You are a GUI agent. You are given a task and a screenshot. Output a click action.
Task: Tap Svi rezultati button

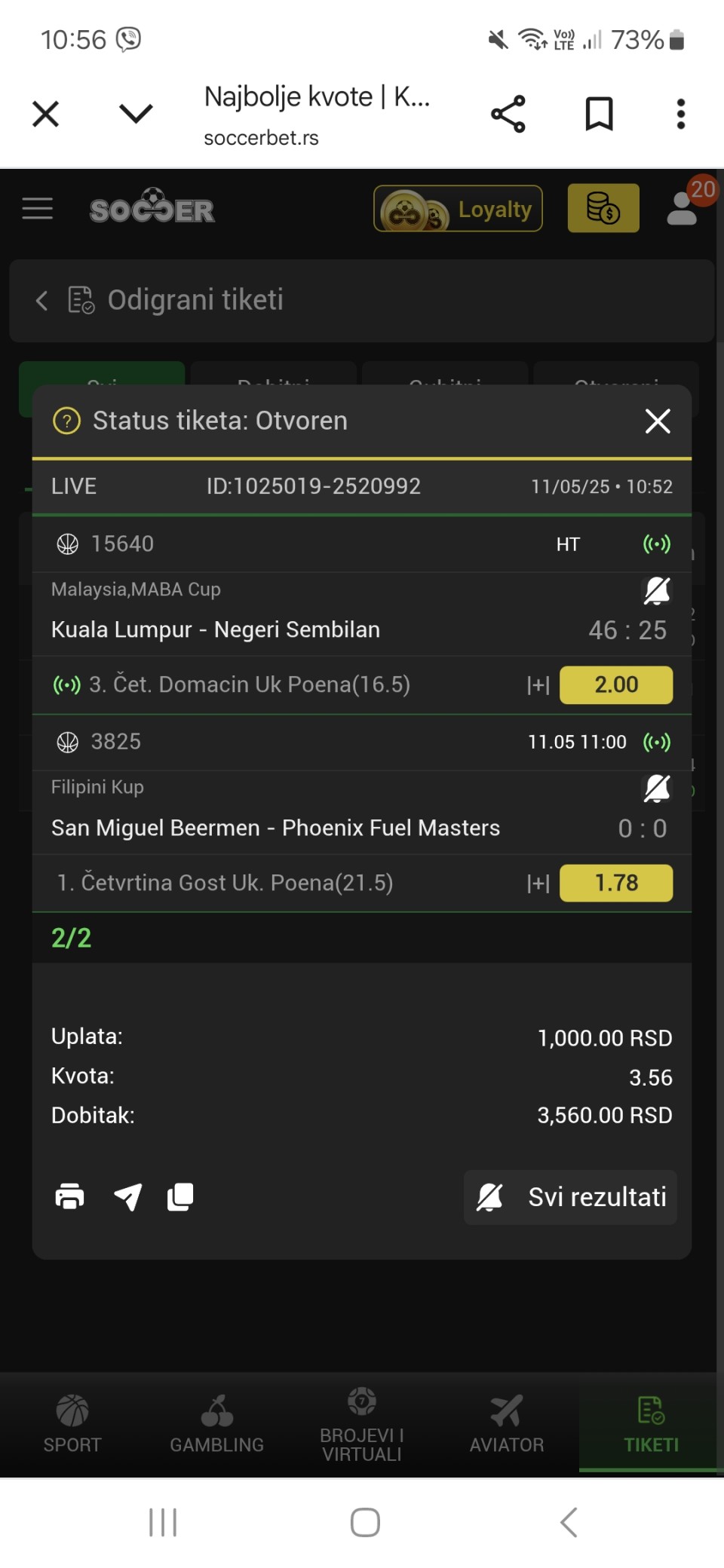(x=570, y=1197)
